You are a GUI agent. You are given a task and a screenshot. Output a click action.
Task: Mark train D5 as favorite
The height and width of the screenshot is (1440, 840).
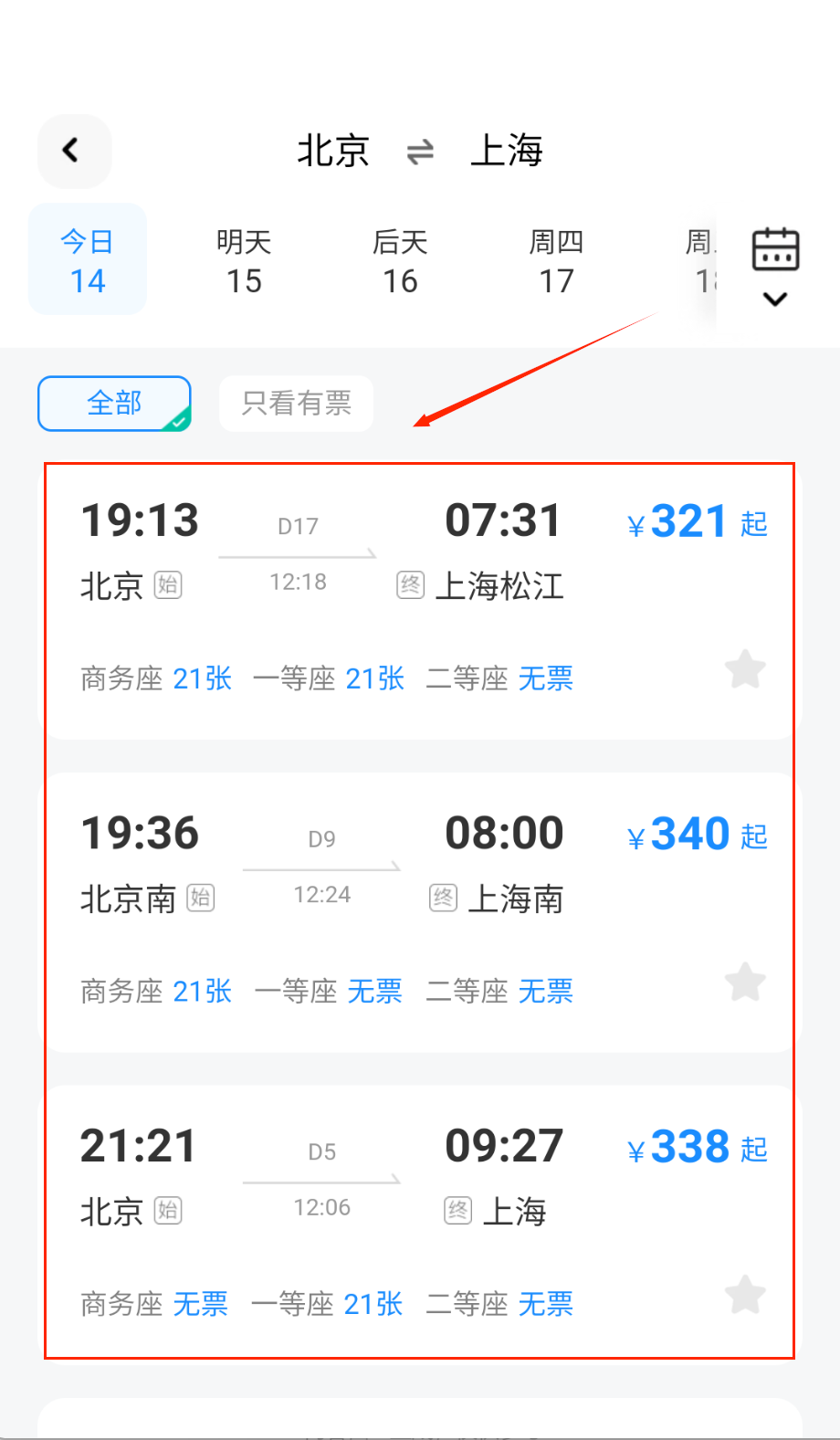click(745, 1295)
